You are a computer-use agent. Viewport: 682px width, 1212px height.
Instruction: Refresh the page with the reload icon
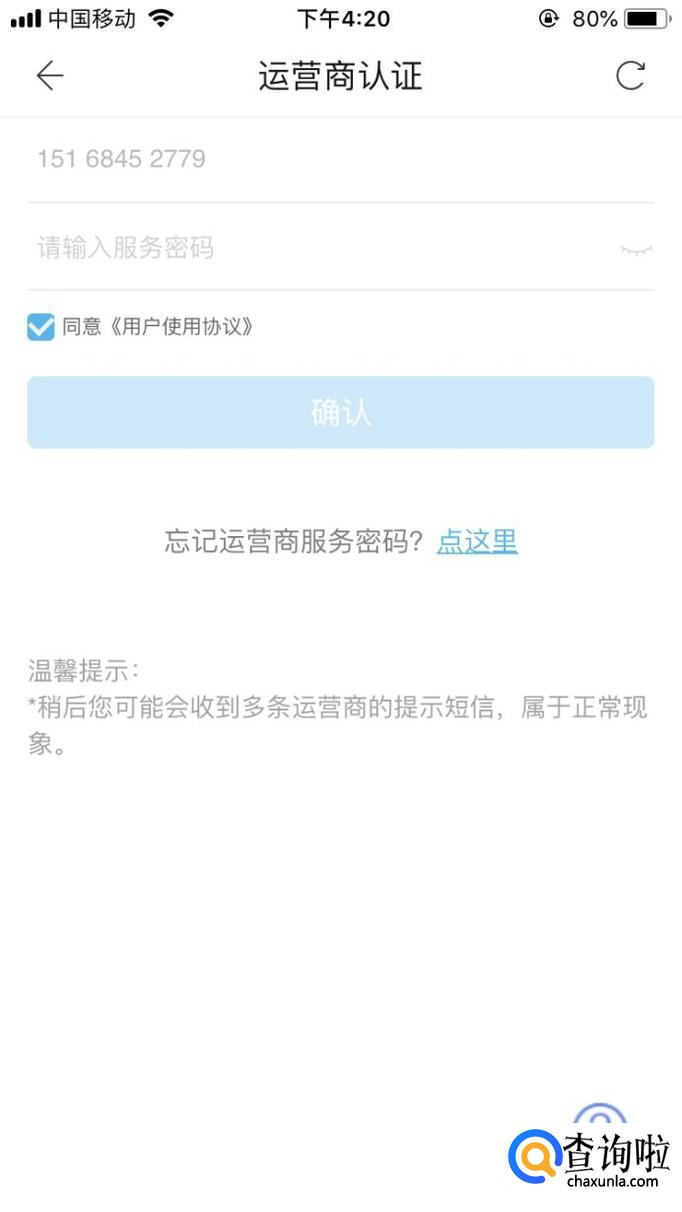(x=630, y=76)
